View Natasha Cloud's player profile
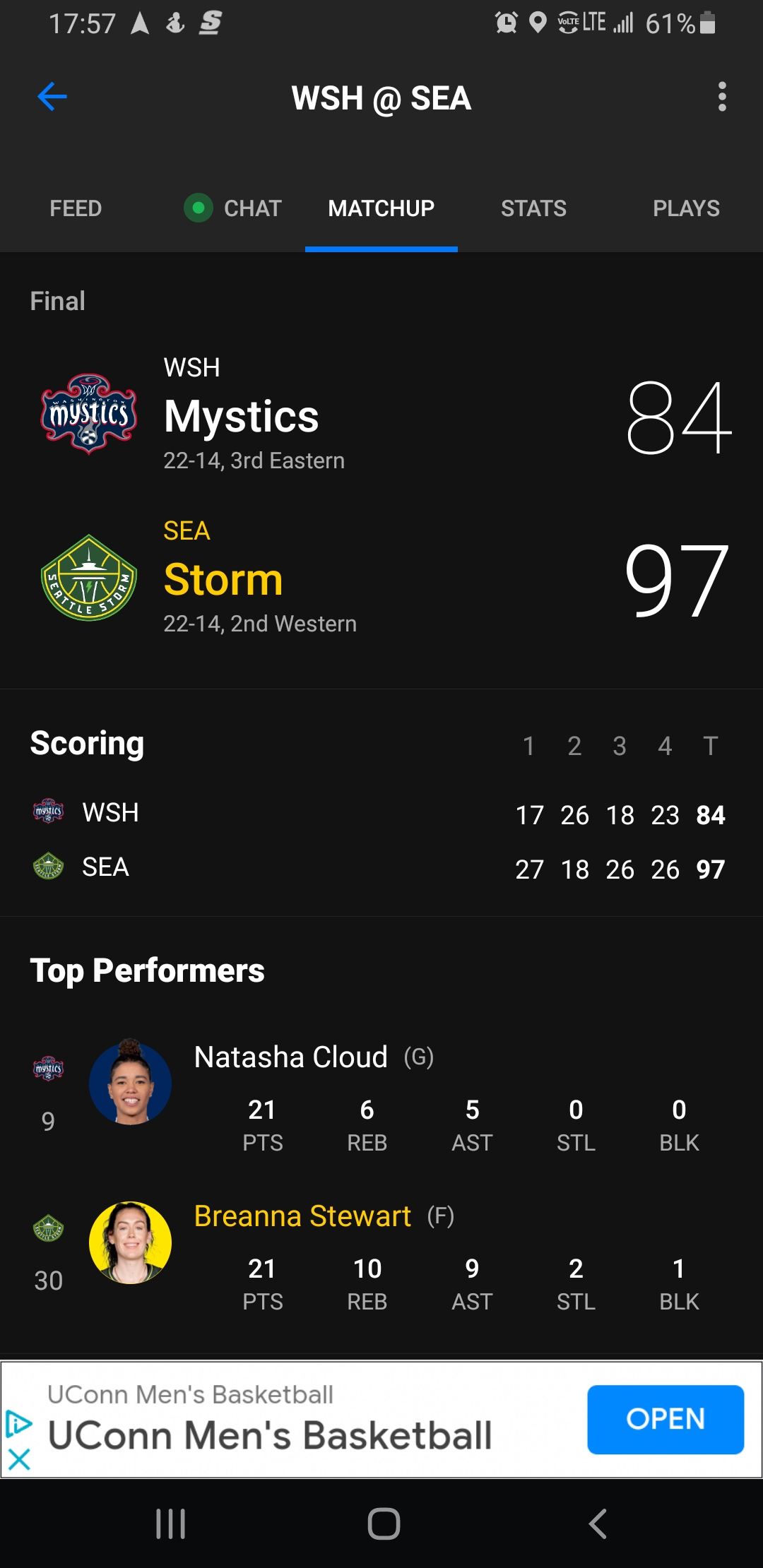This screenshot has height=1568, width=763. pyautogui.click(x=290, y=1057)
